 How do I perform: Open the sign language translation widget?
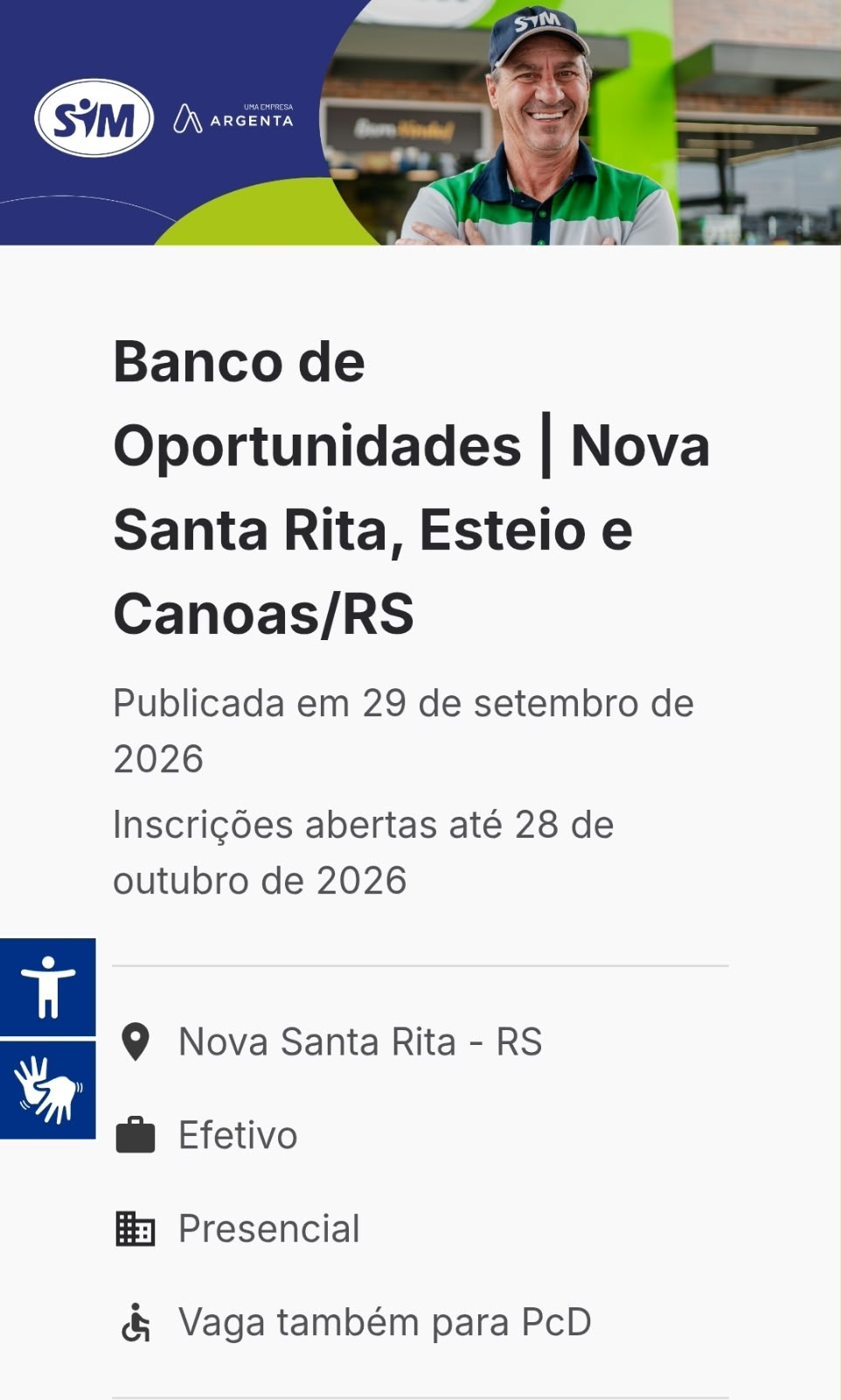(47, 1090)
